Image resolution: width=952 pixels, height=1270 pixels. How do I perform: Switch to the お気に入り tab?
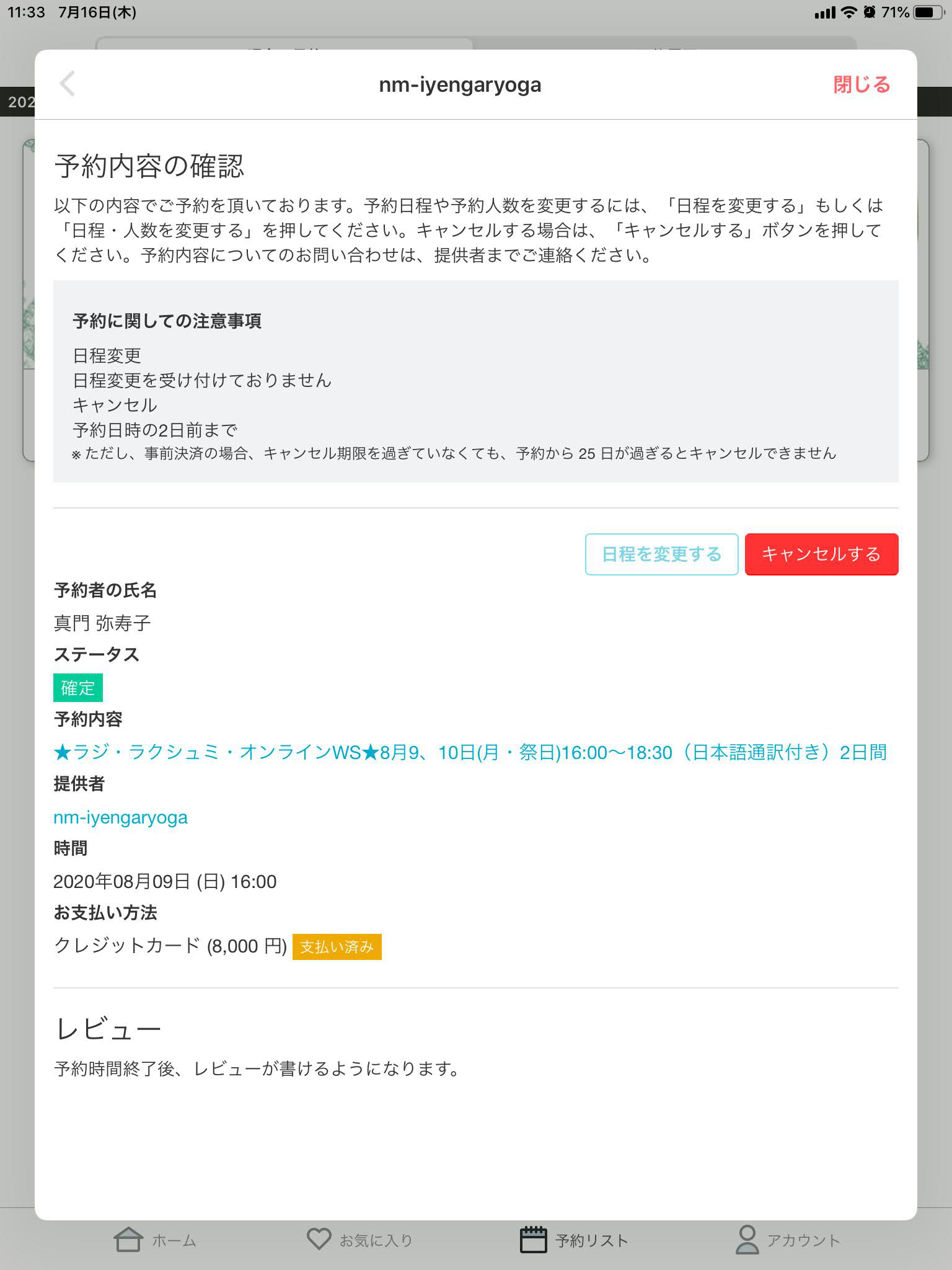[x=359, y=1240]
